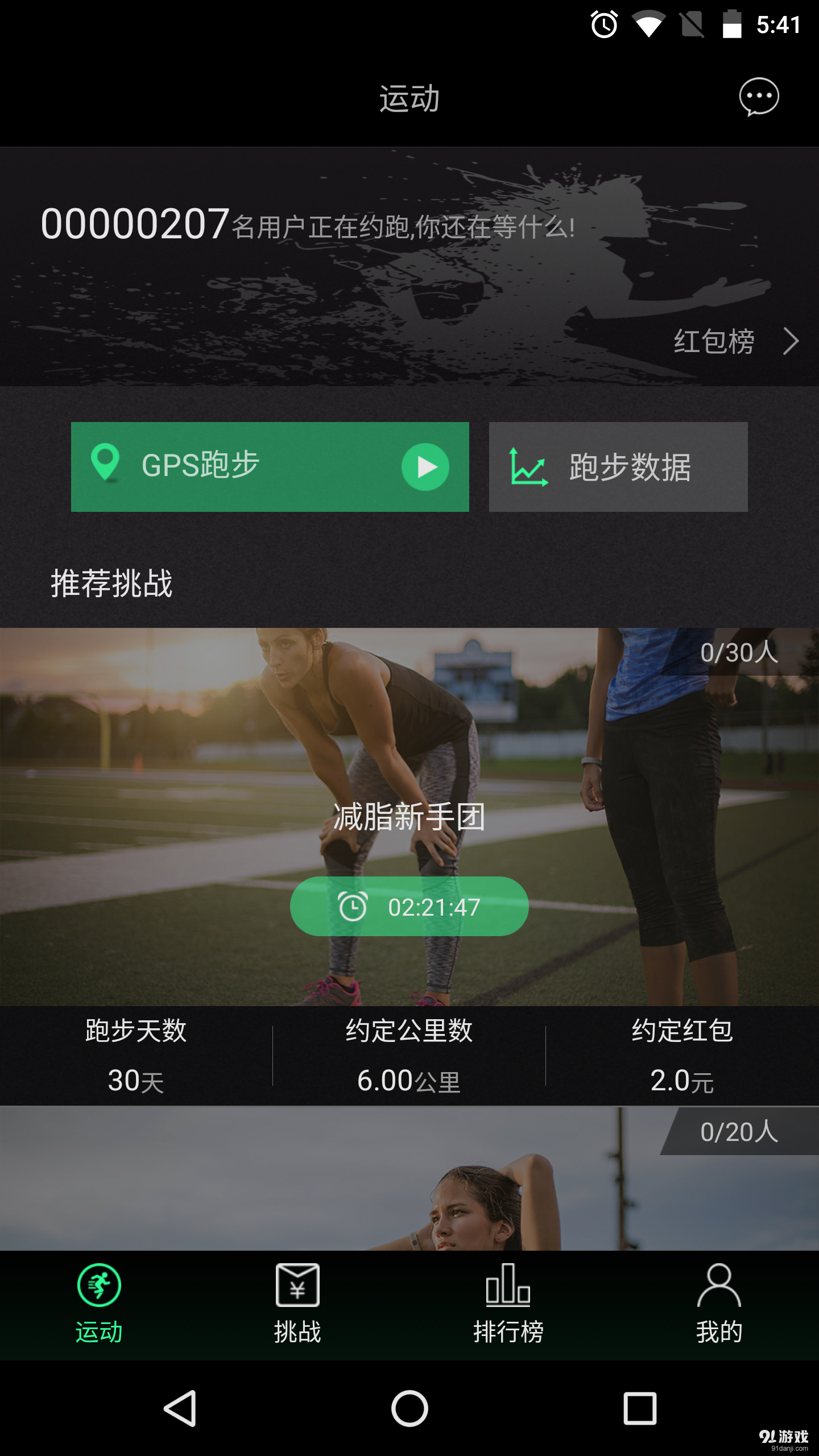The height and width of the screenshot is (1456, 819).
Task: Expand 红包榜 with the right chevron
Action: click(x=791, y=342)
